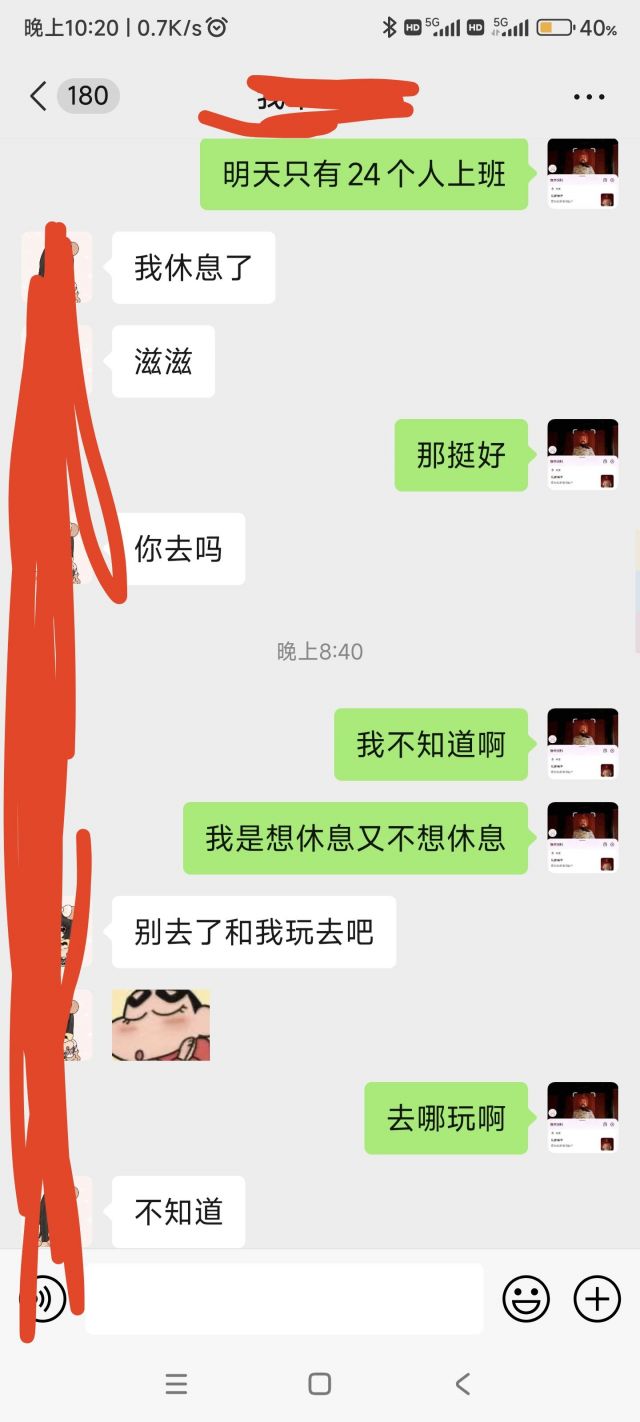View the Shin-chan sticker image

(x=161, y=1025)
